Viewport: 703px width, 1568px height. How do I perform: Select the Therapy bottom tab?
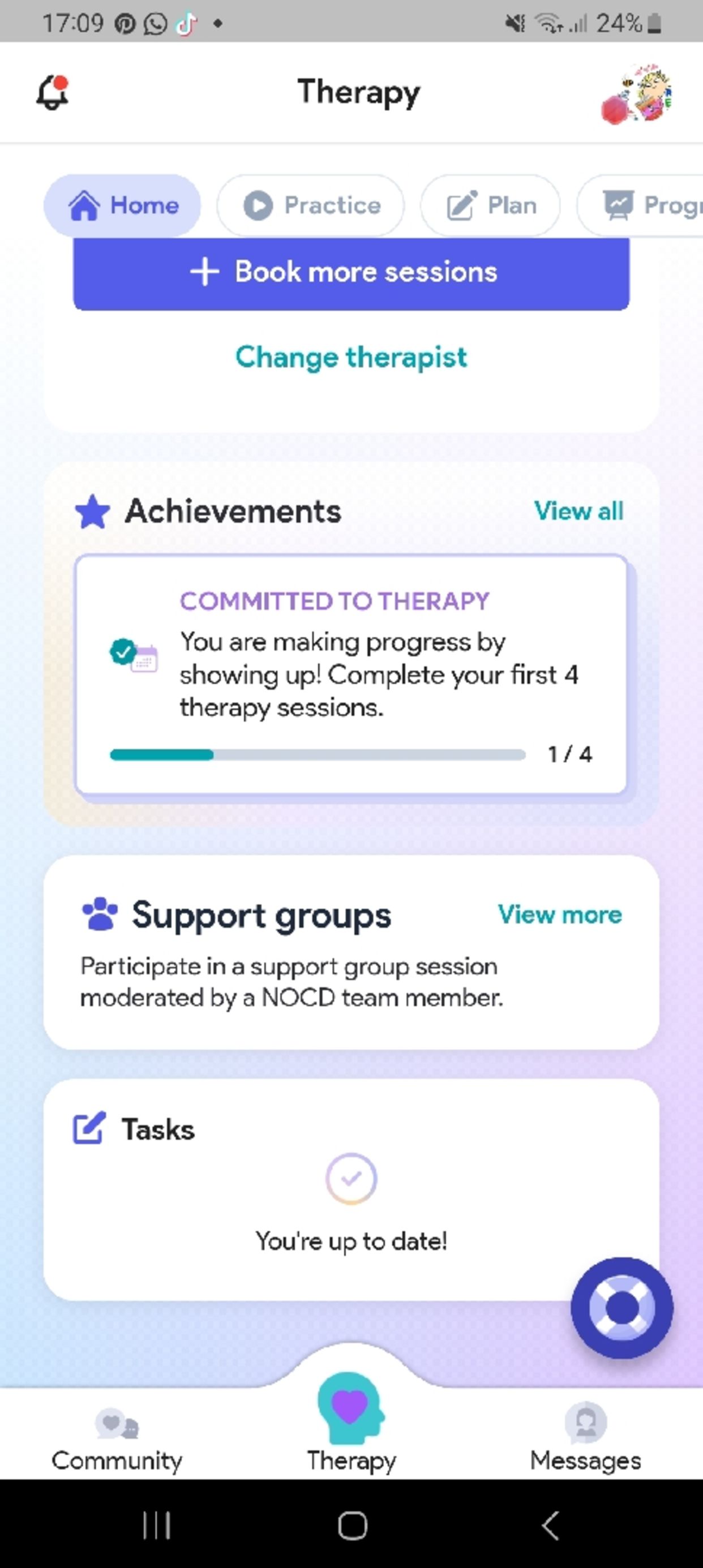pyautogui.click(x=351, y=1424)
